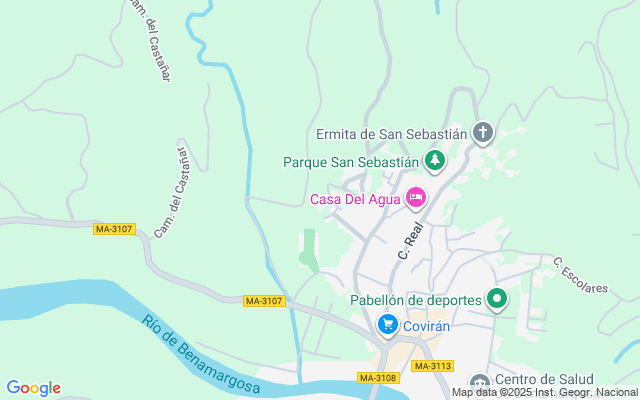Open the Covirán shop marker
Viewport: 640px width, 400px height.
pyautogui.click(x=387, y=325)
